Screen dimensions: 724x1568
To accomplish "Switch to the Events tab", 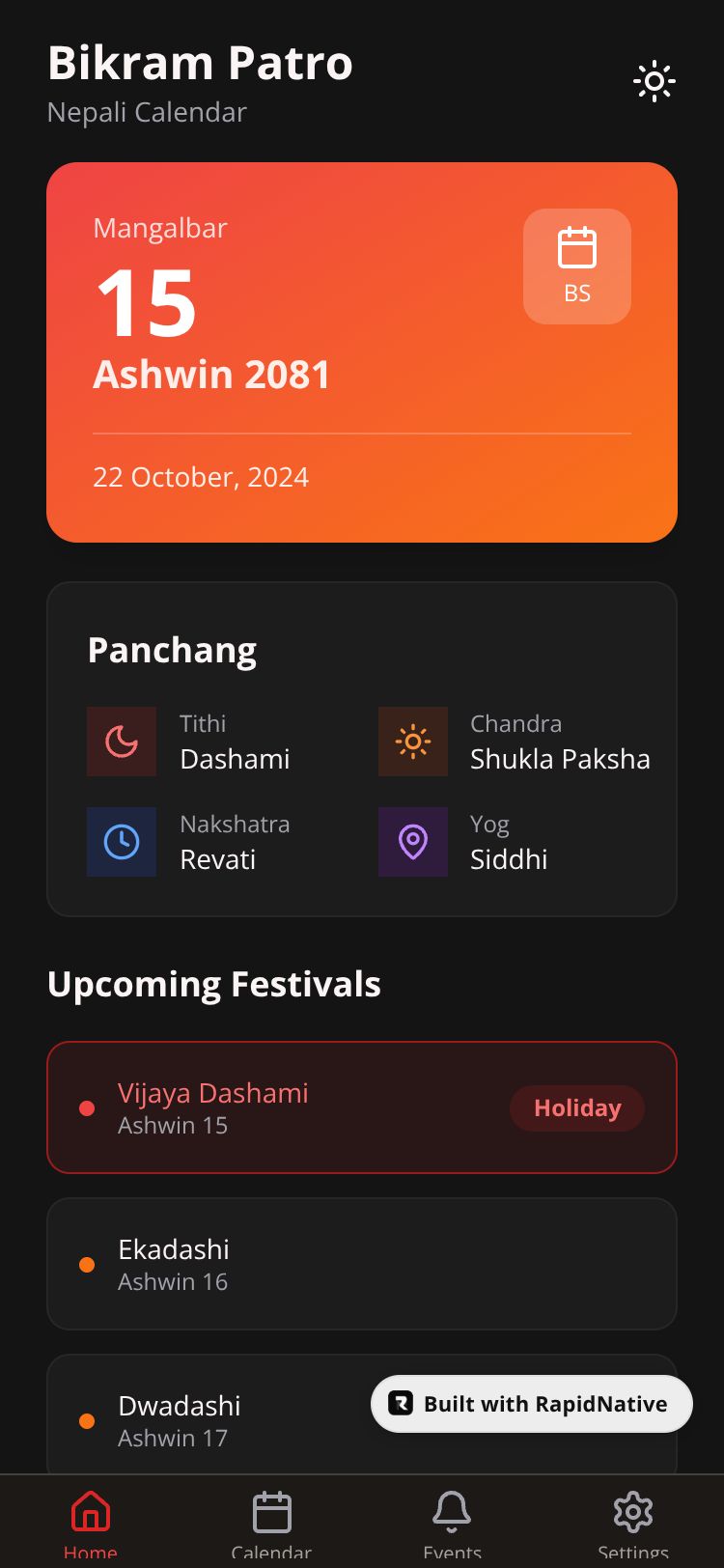I will tap(452, 1523).
